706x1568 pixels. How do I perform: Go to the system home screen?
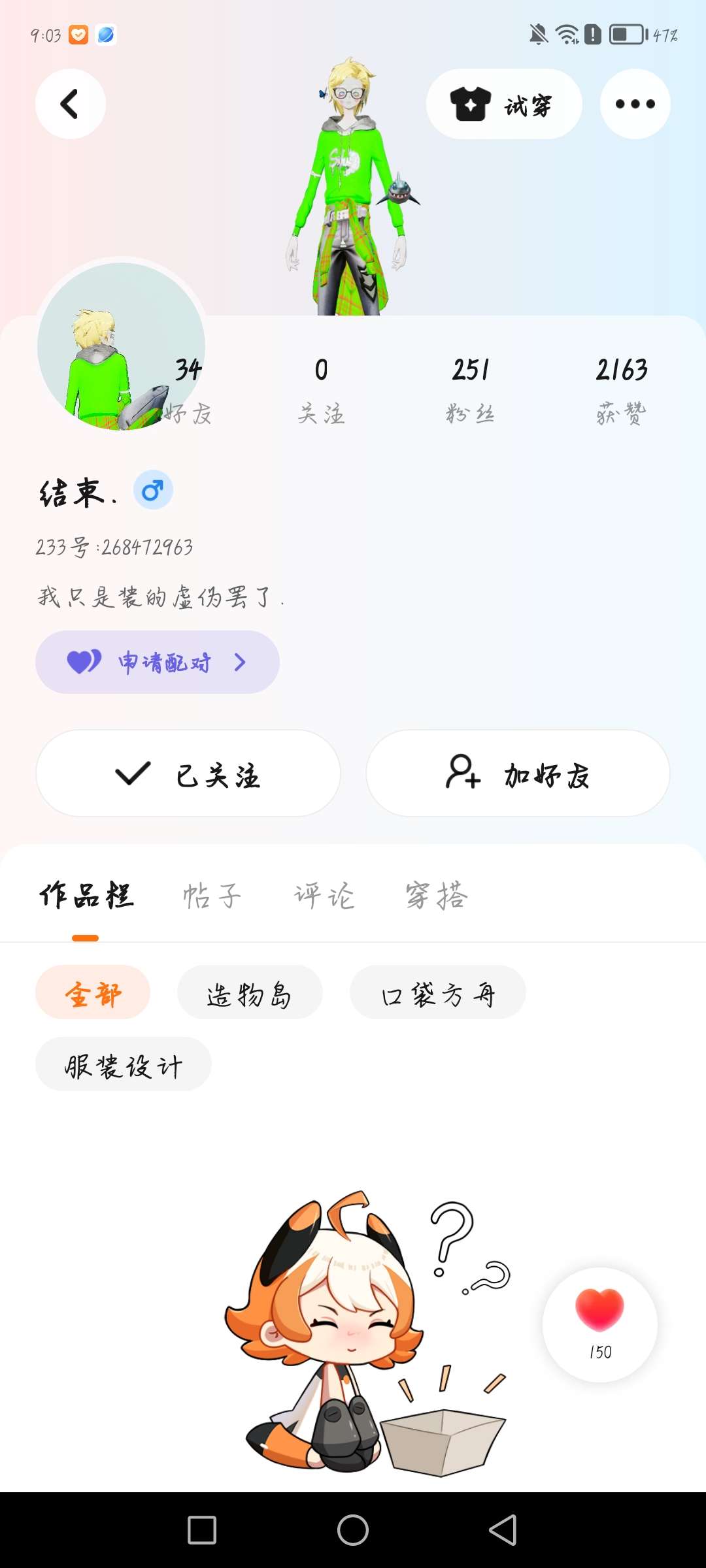pos(353,1530)
